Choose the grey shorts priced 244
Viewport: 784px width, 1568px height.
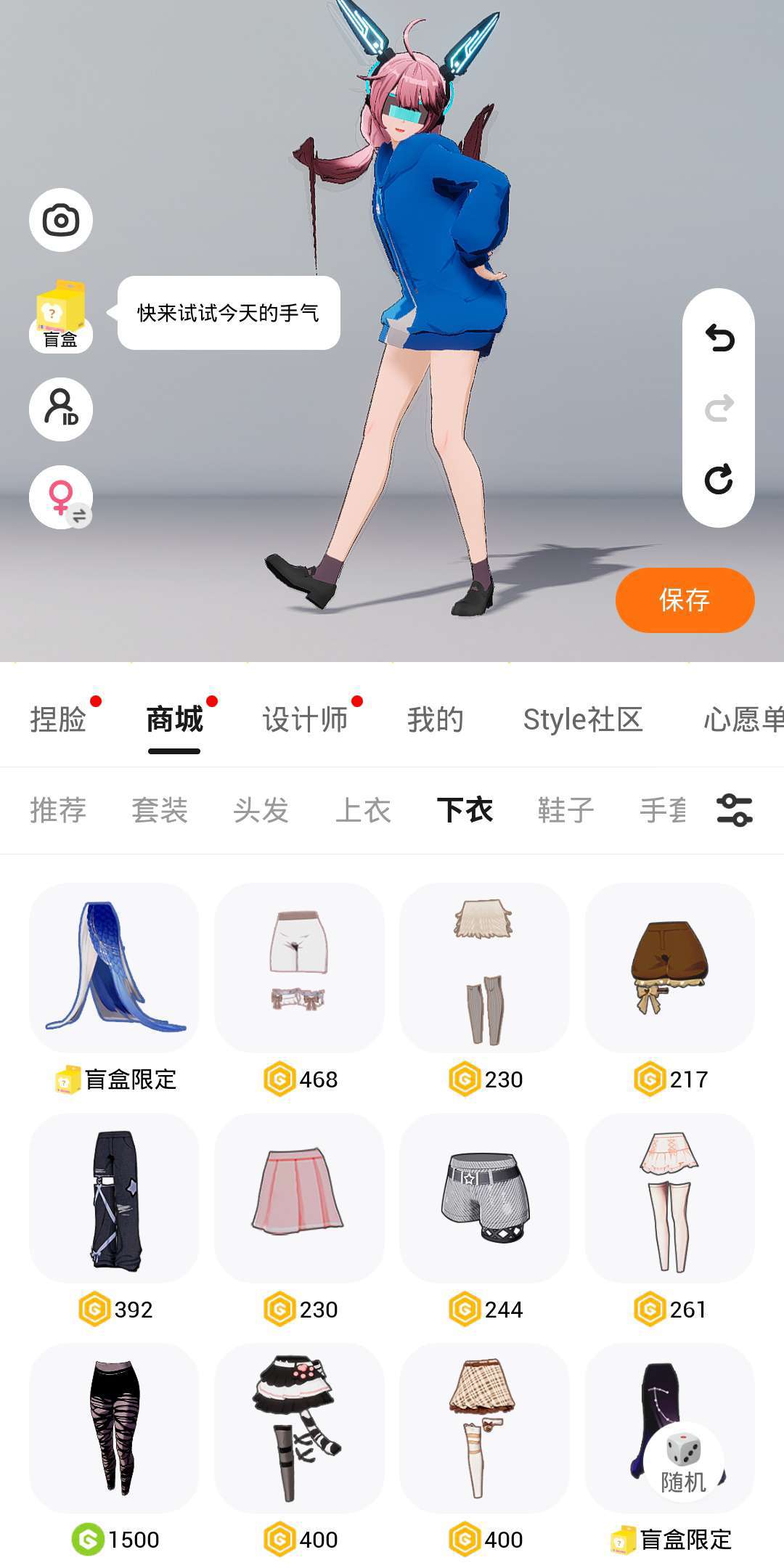[x=484, y=1198]
